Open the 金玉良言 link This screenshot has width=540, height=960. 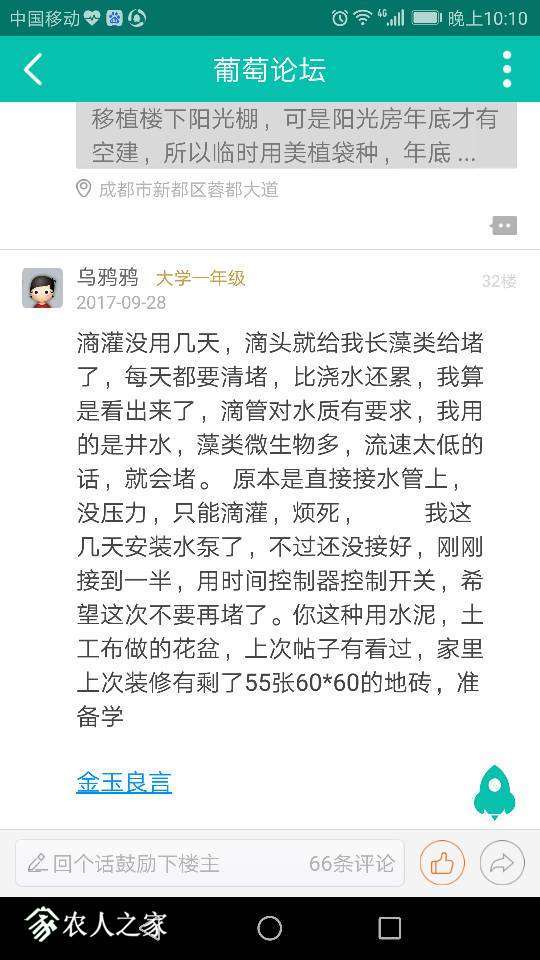pos(124,782)
